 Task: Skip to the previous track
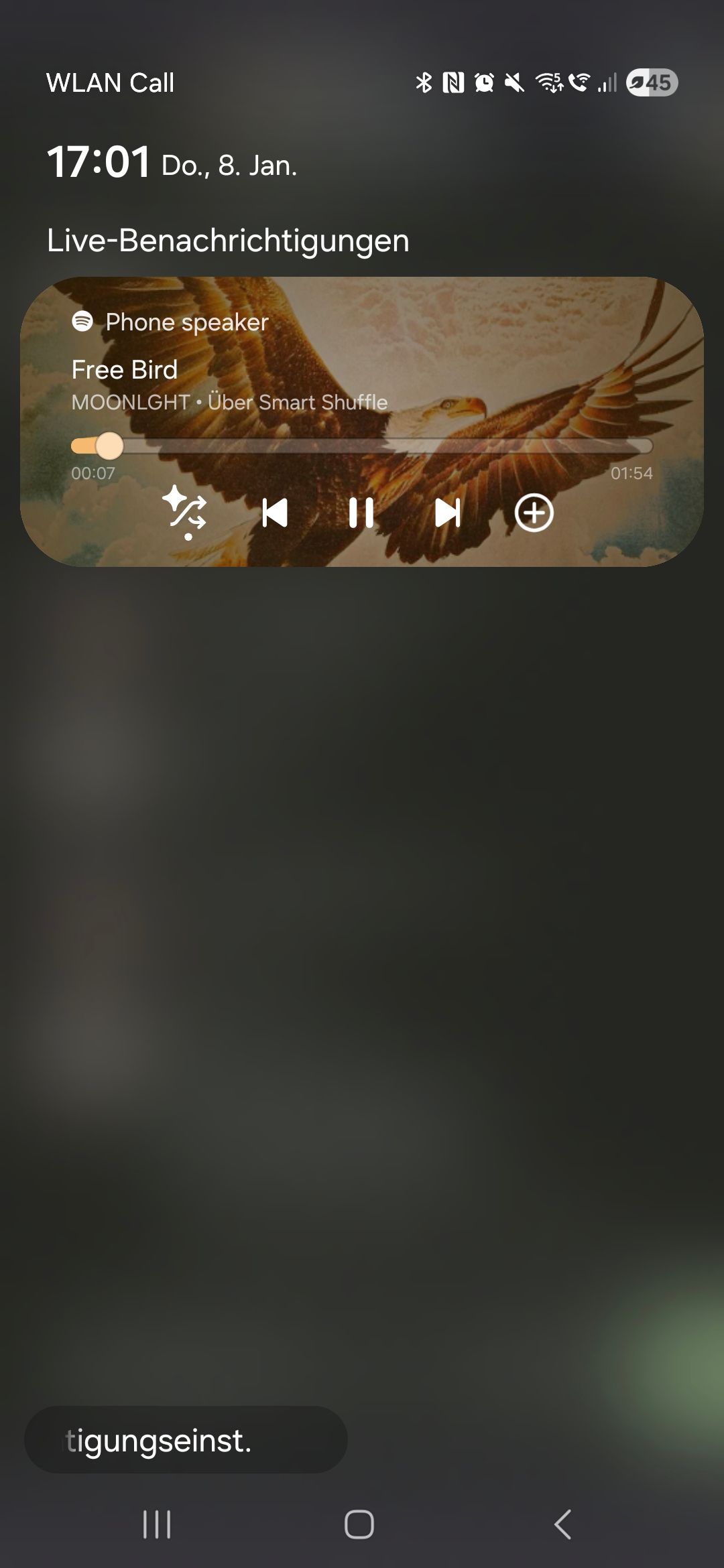click(274, 513)
